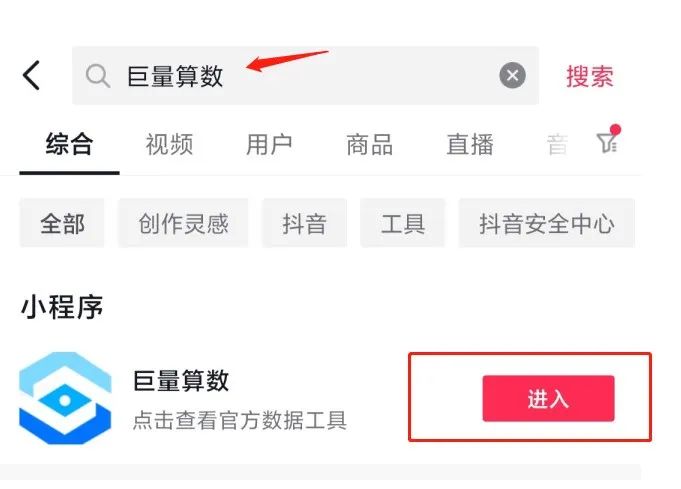Select the 抖音 chip
The width and height of the screenshot is (681, 489).
pyautogui.click(x=304, y=223)
